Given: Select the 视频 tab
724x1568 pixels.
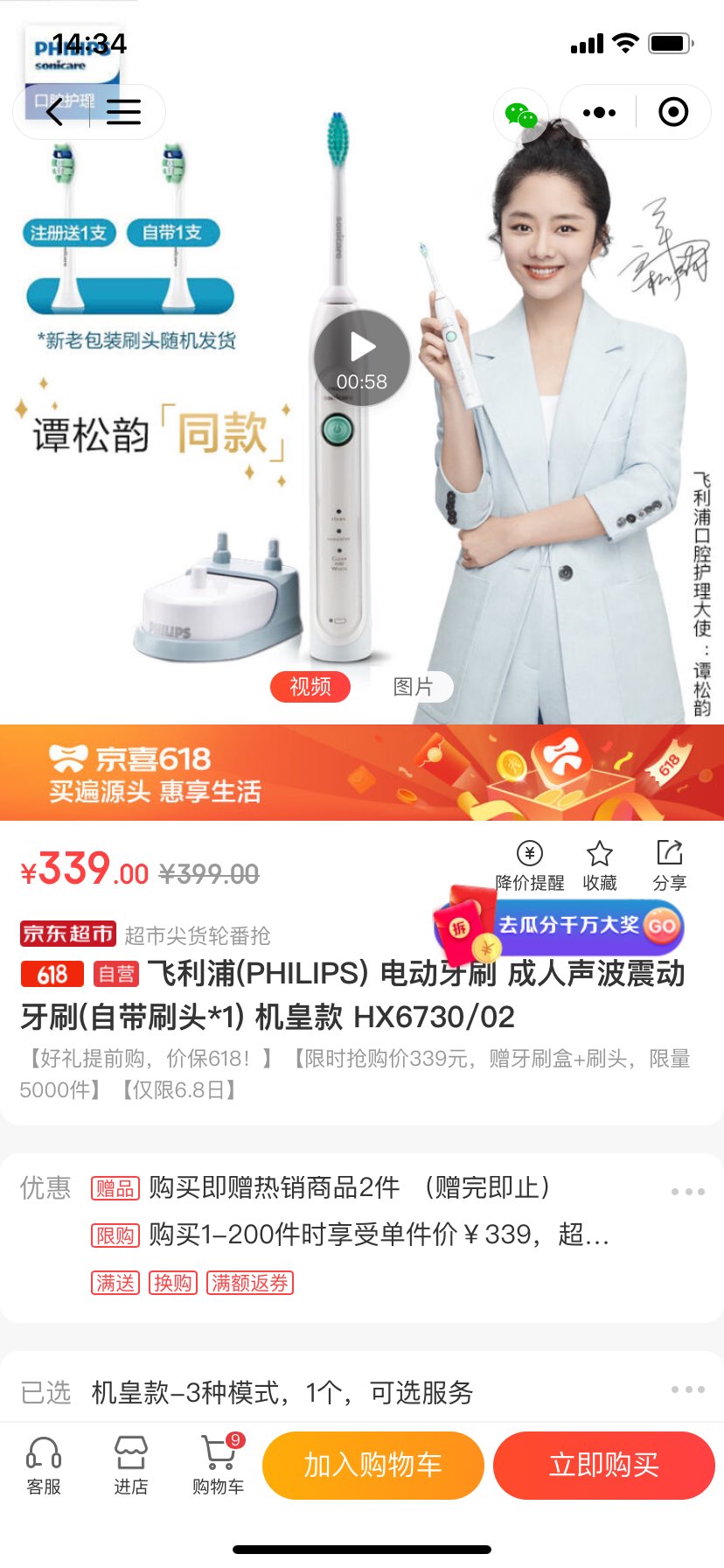Looking at the screenshot, I should point(310,687).
